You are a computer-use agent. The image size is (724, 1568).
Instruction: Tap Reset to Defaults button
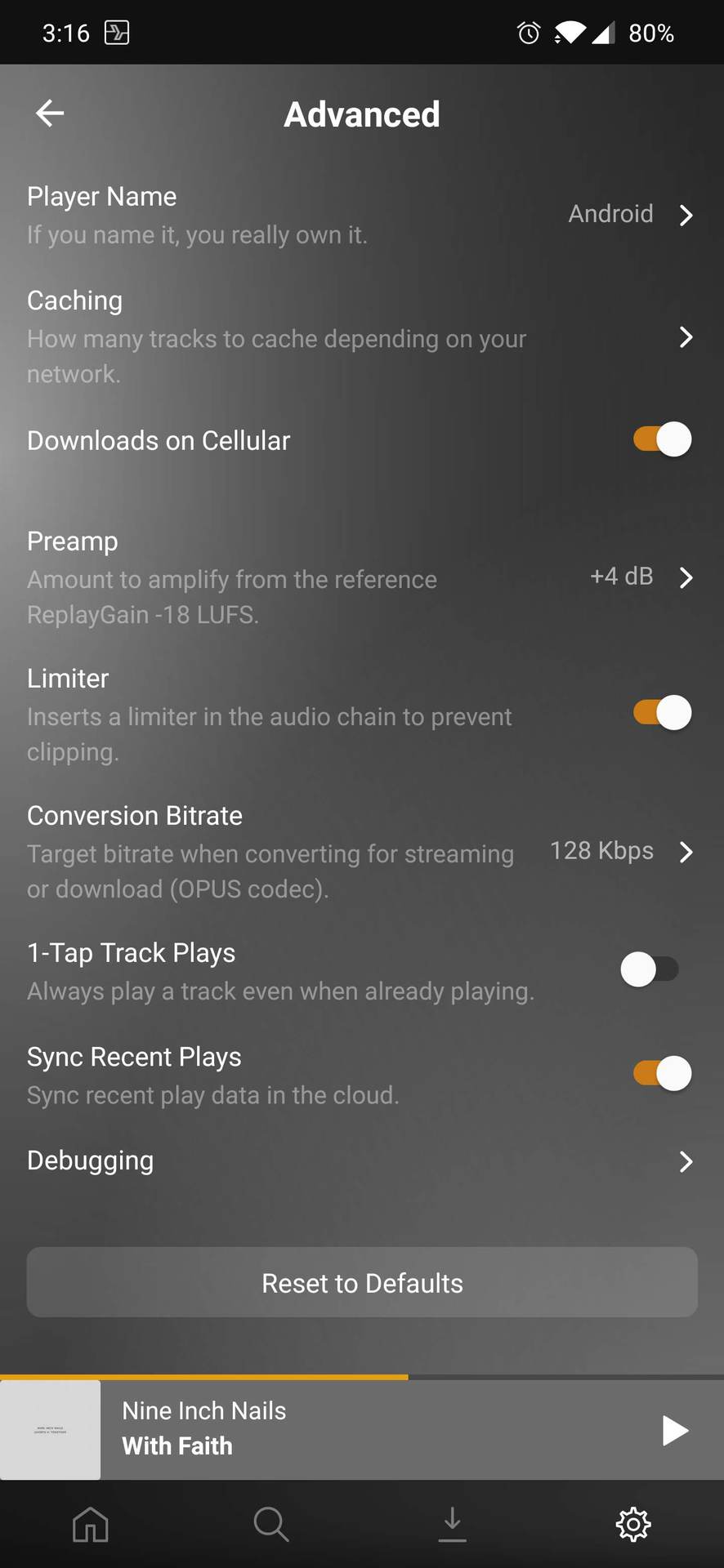tap(362, 1282)
